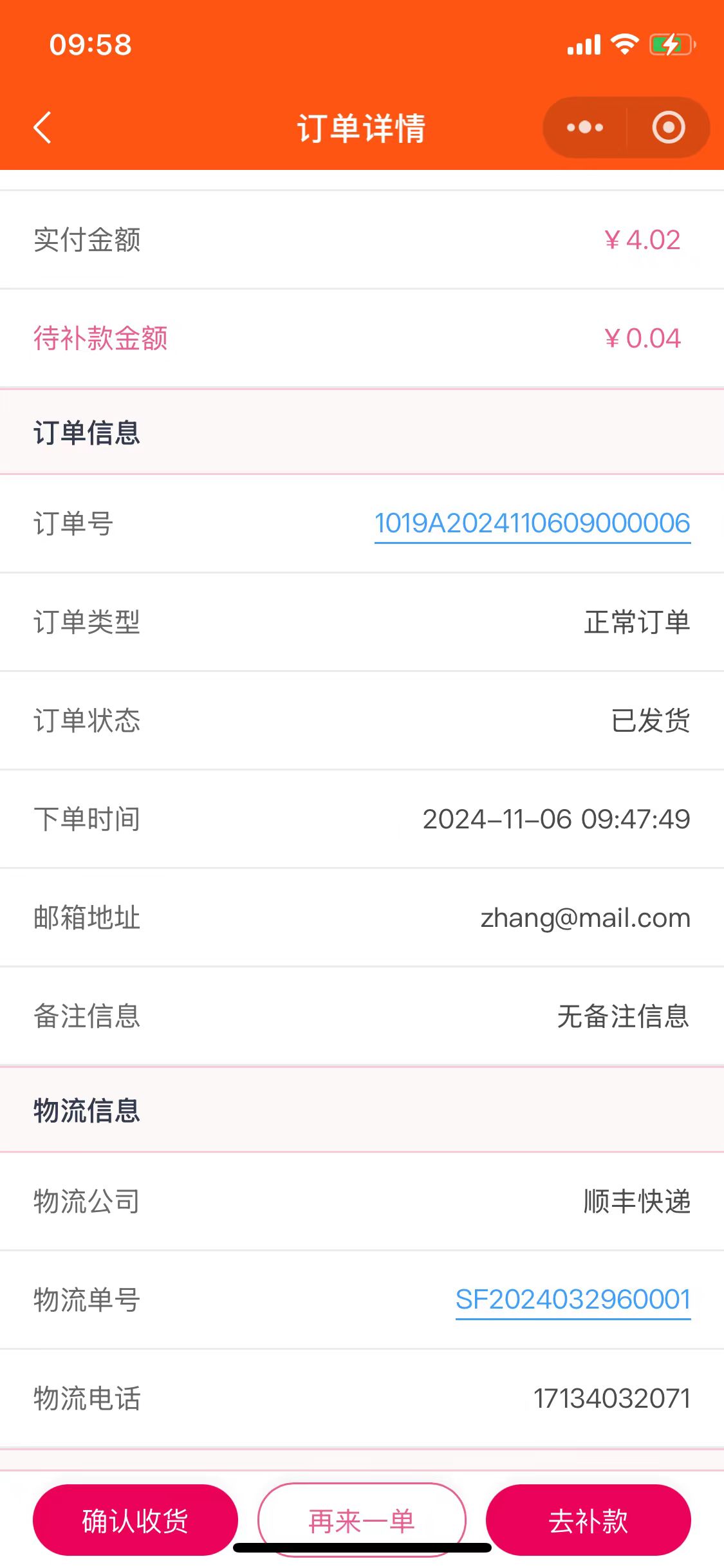Go back from order details
Image resolution: width=724 pixels, height=1568 pixels.
coord(42,127)
